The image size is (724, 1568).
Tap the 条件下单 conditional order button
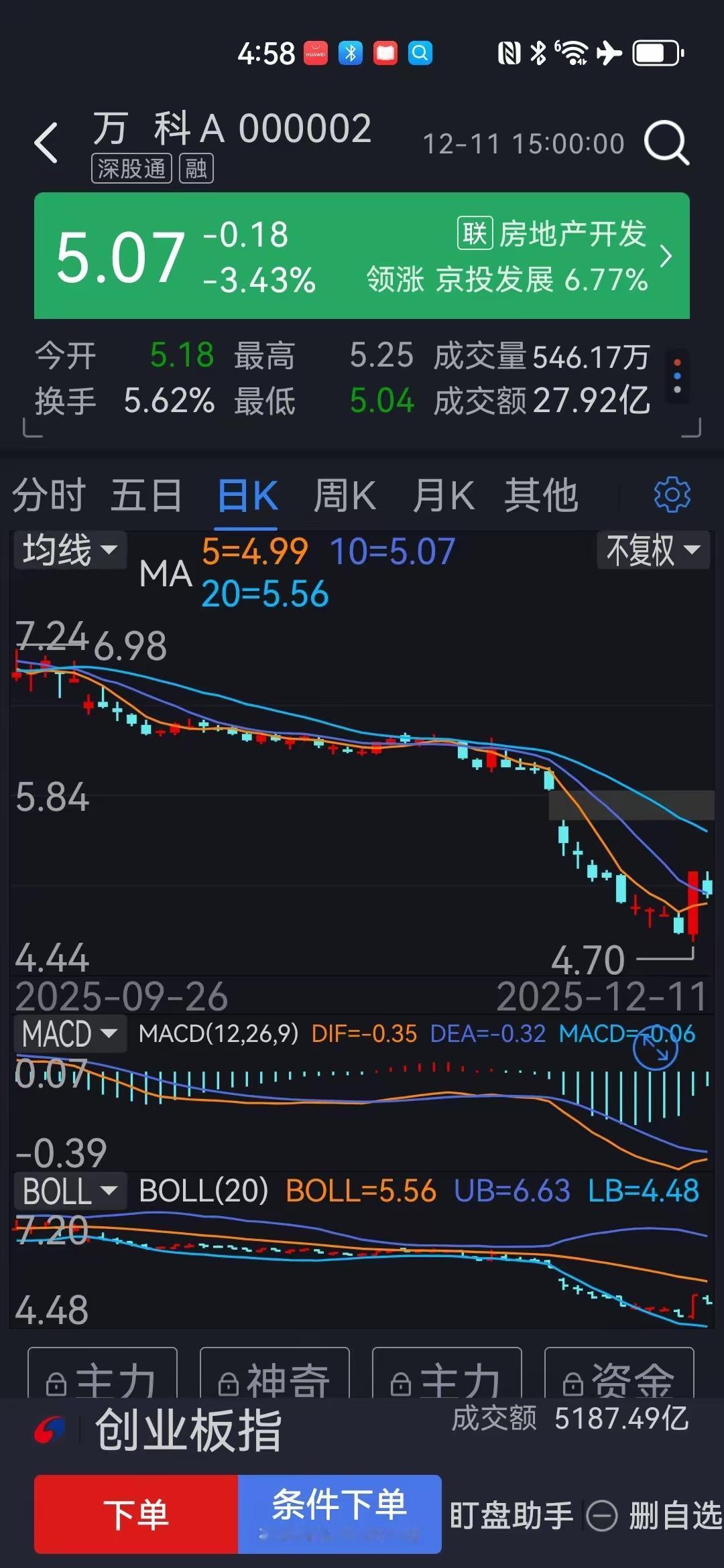tap(341, 1512)
